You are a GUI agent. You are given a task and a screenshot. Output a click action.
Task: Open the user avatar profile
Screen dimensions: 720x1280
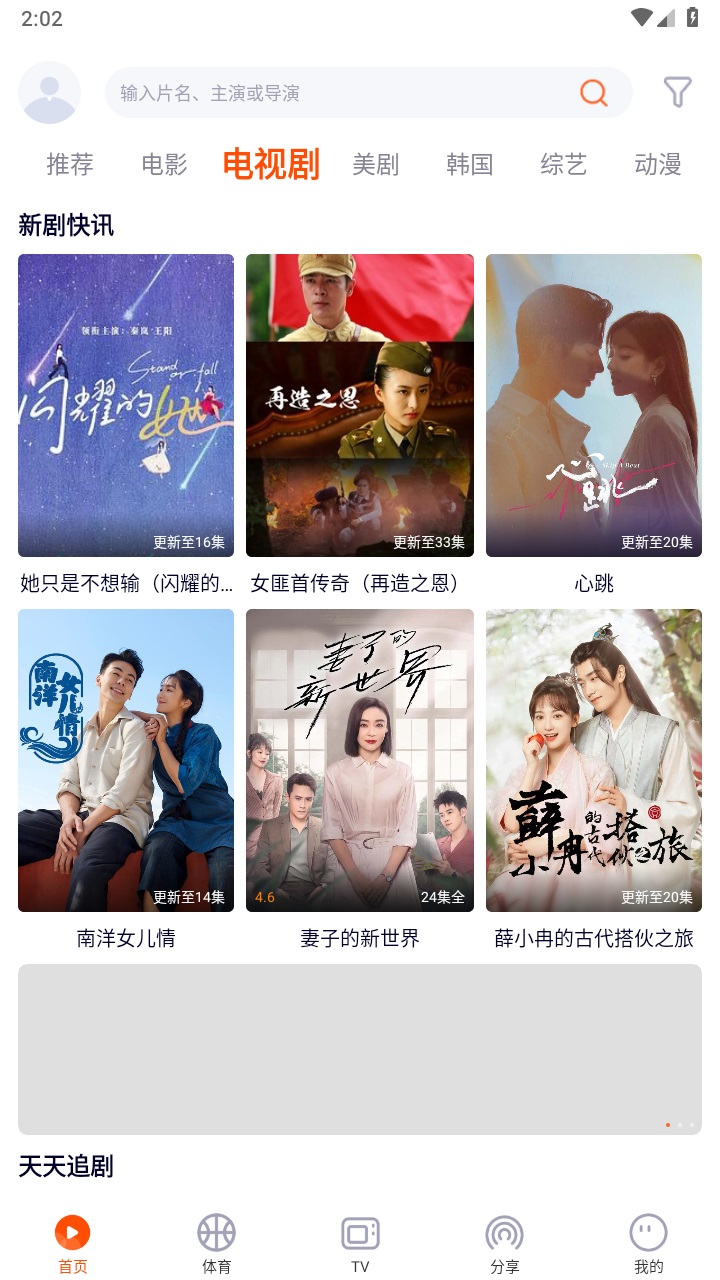(x=49, y=93)
